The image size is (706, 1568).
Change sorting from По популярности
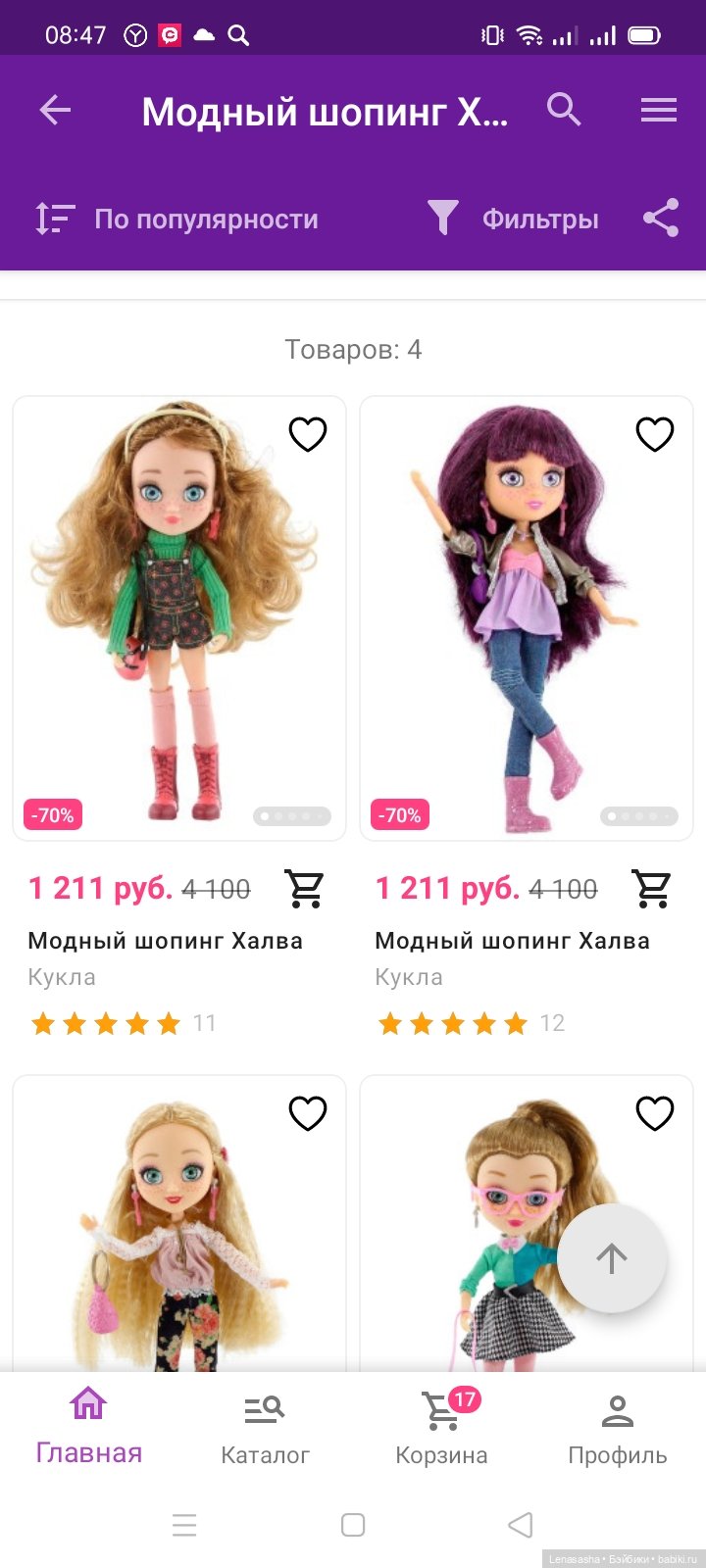178,219
